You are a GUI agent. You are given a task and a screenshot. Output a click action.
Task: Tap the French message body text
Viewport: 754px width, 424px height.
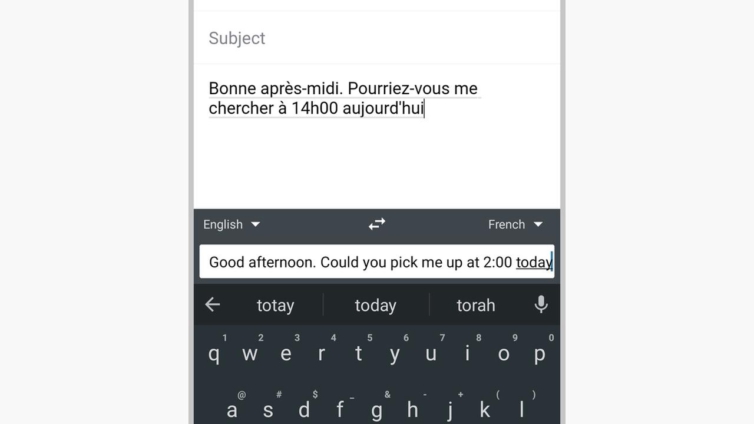click(343, 99)
